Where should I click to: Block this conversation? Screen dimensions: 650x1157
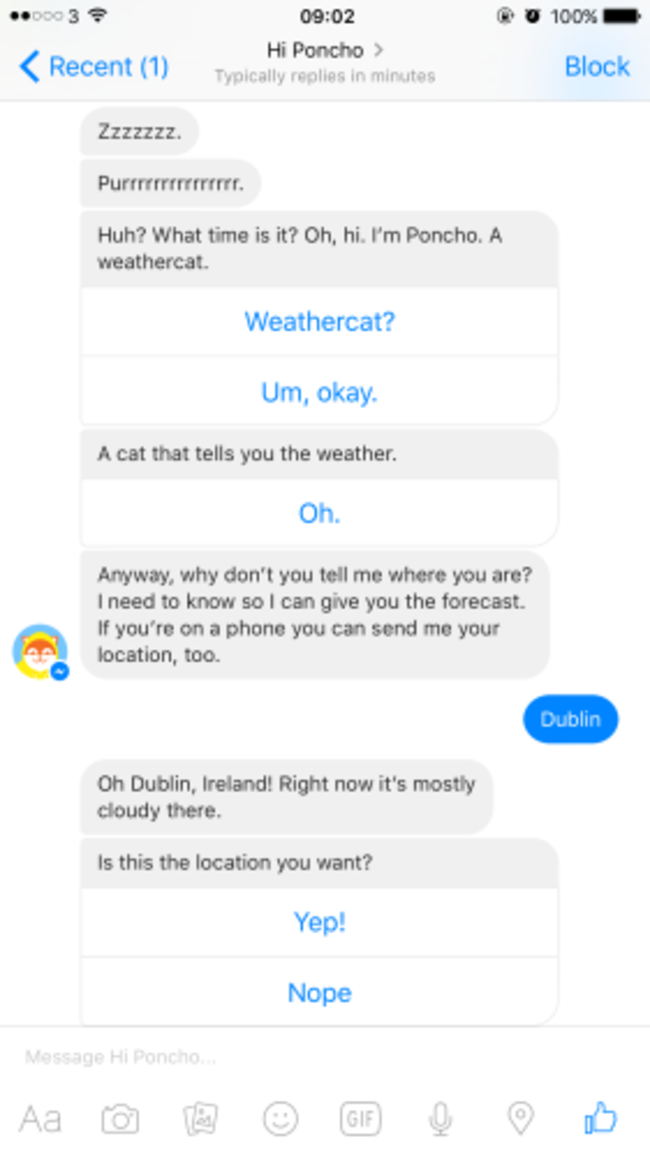coord(597,67)
